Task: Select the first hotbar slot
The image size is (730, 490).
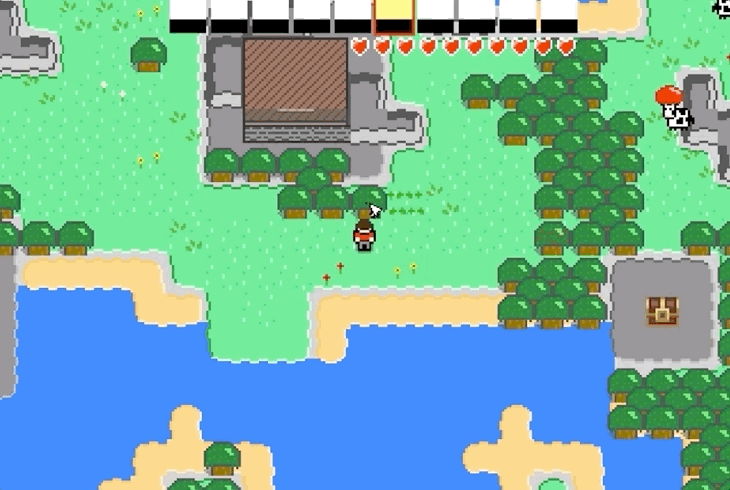Action: click(189, 16)
